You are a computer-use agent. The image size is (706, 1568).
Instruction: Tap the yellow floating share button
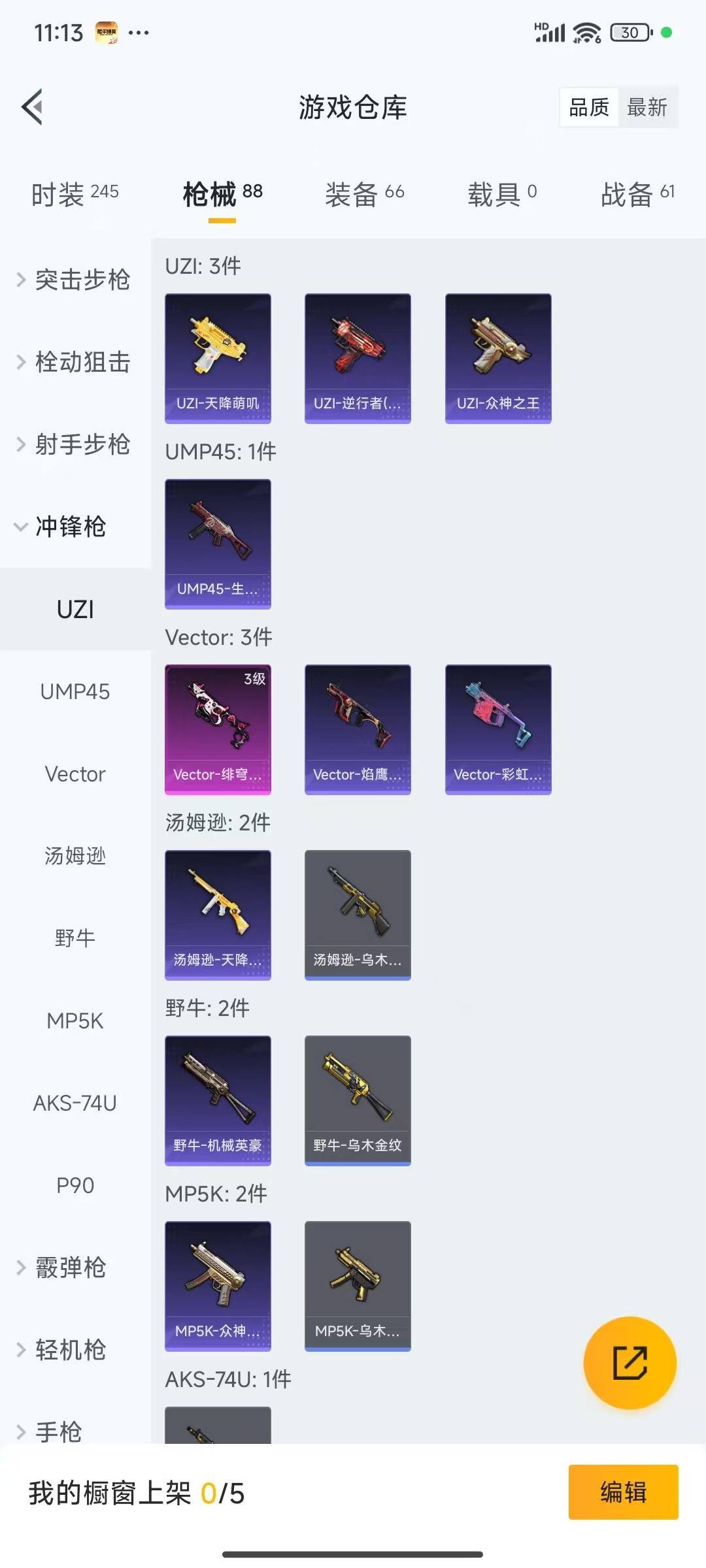pyautogui.click(x=630, y=1362)
